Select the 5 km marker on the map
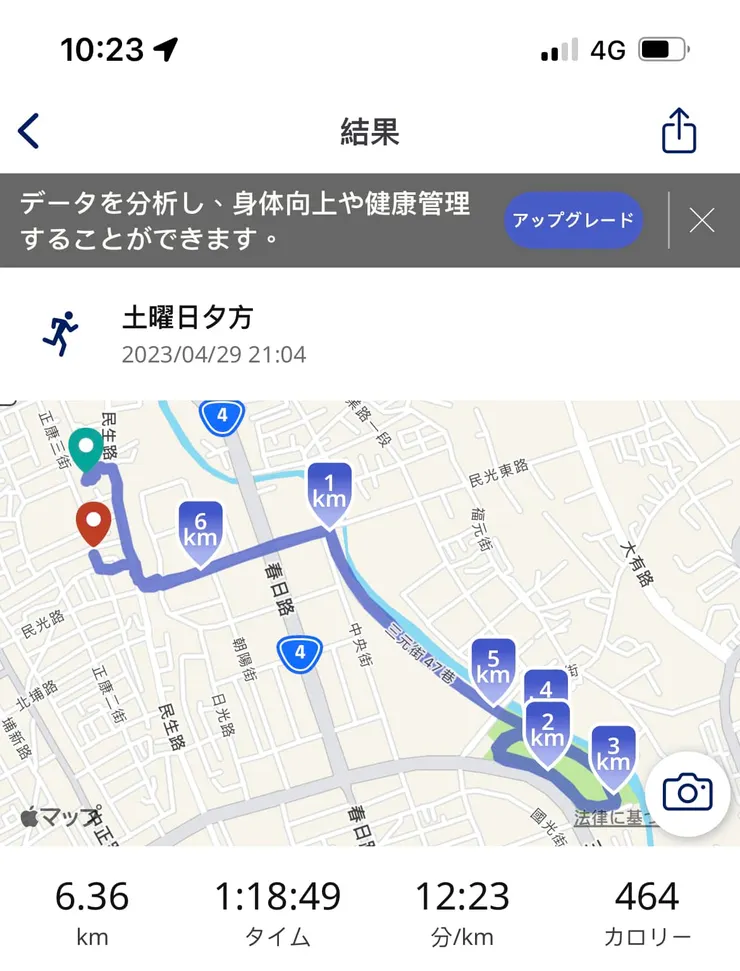740x971 pixels. 493,665
